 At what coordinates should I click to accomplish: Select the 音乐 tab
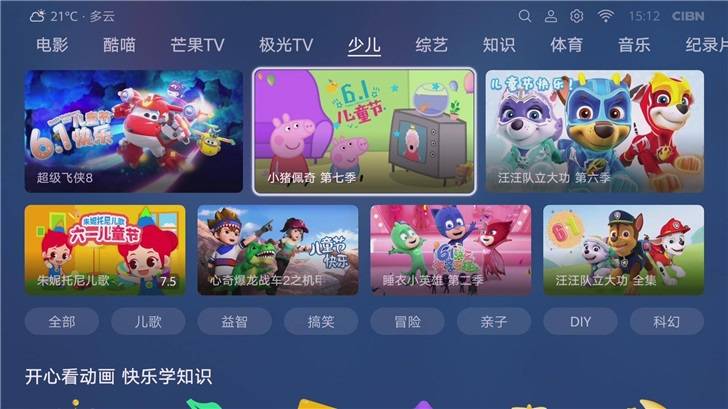(634, 45)
